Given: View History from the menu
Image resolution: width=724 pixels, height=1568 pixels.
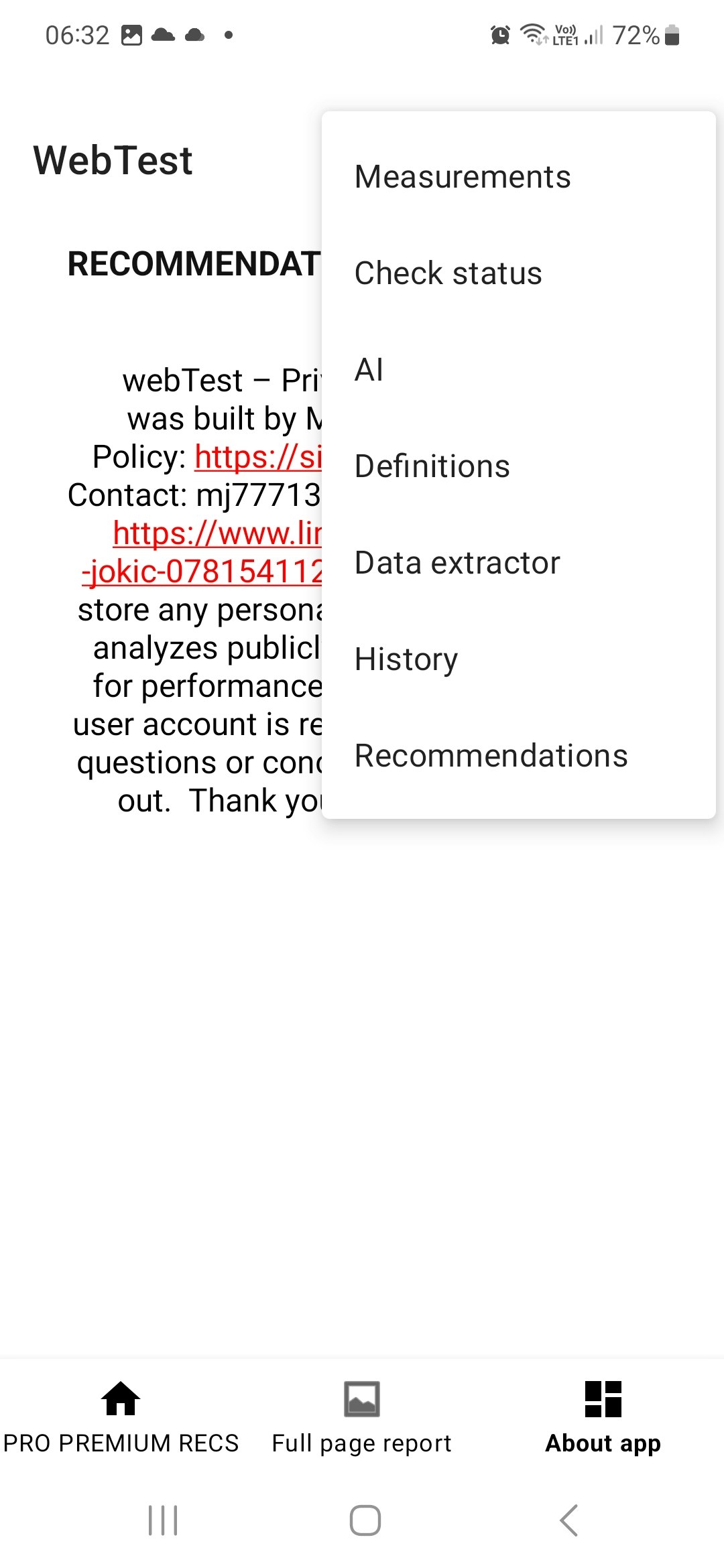Looking at the screenshot, I should tap(406, 659).
